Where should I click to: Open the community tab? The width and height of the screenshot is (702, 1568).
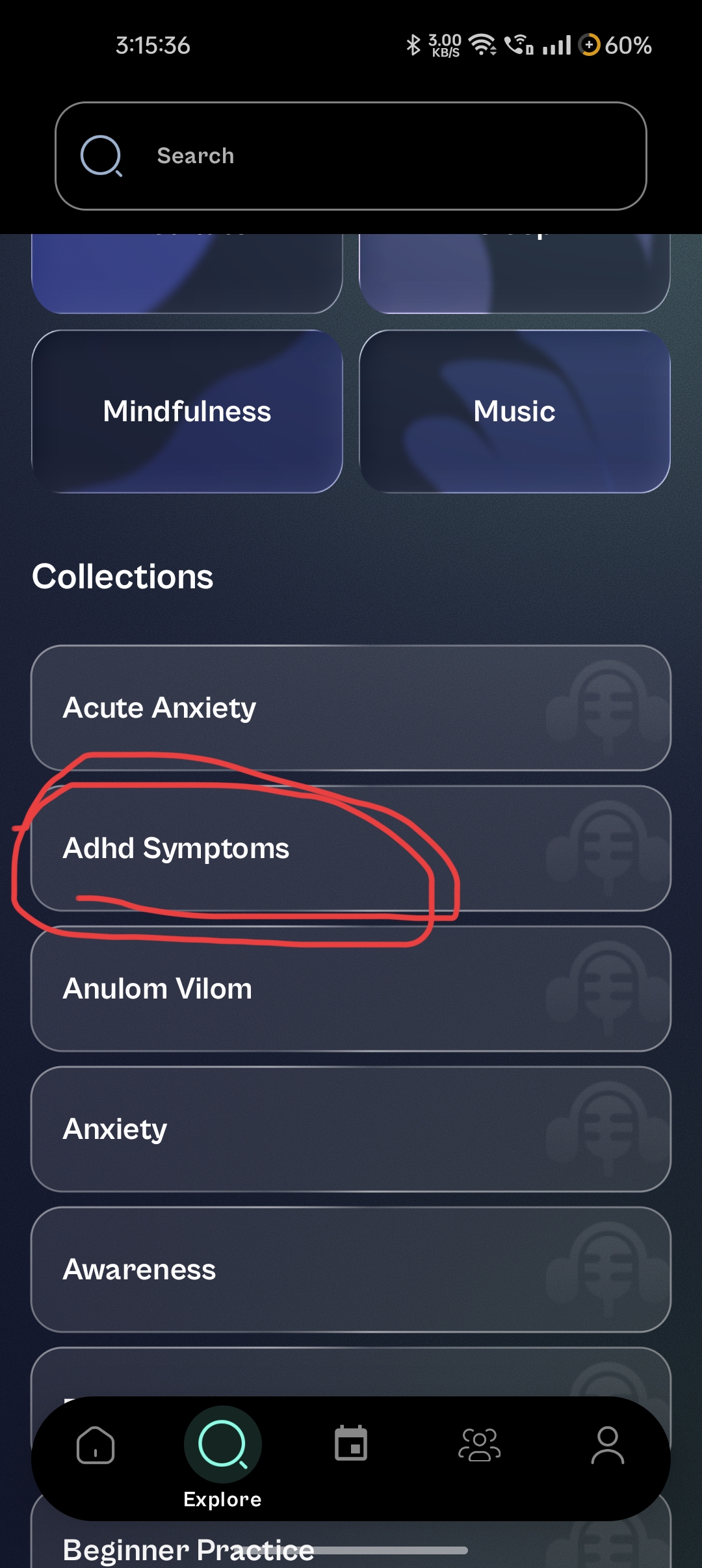[479, 1445]
